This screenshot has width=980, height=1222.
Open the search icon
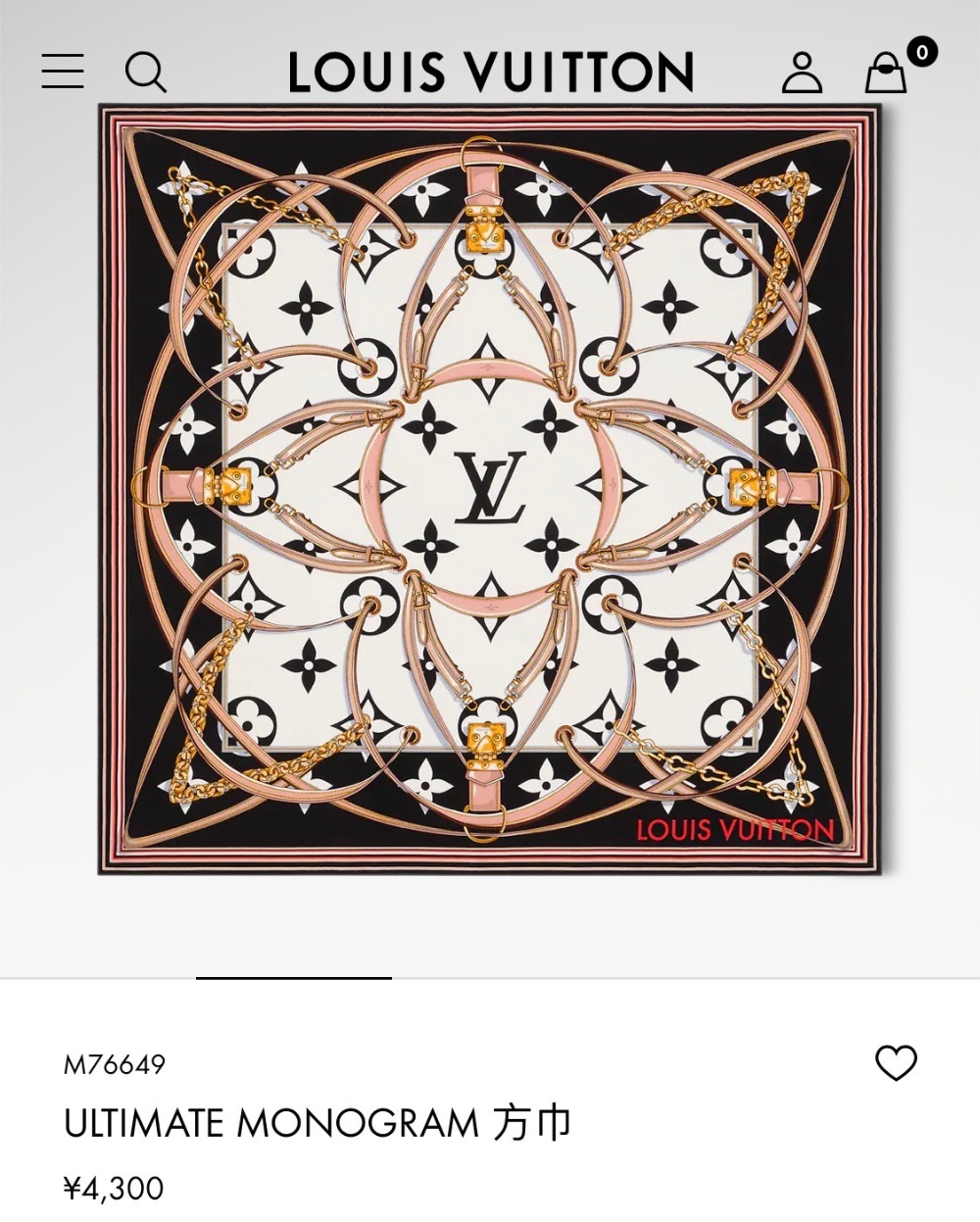(145, 72)
